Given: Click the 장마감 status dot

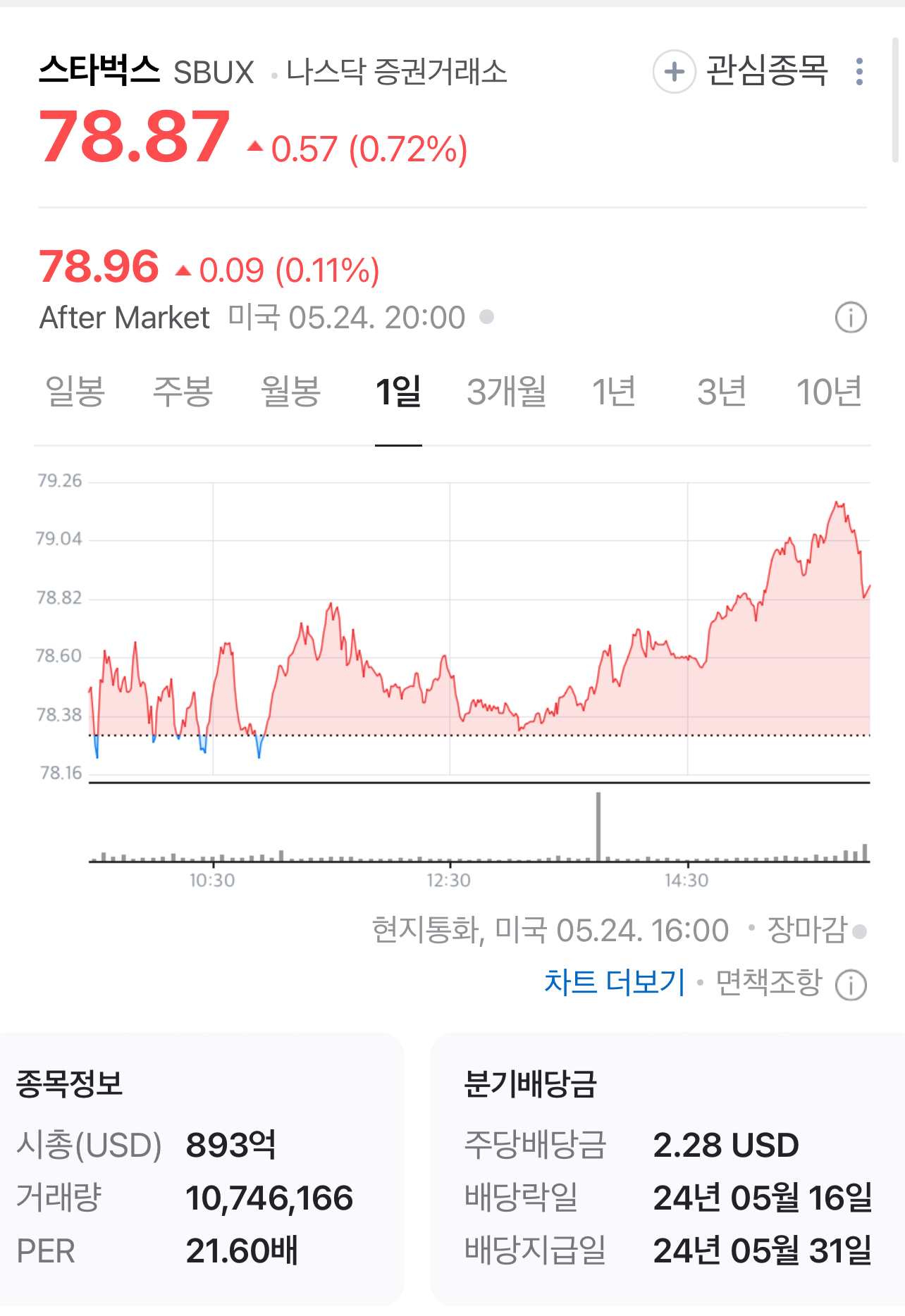Looking at the screenshot, I should (861, 930).
